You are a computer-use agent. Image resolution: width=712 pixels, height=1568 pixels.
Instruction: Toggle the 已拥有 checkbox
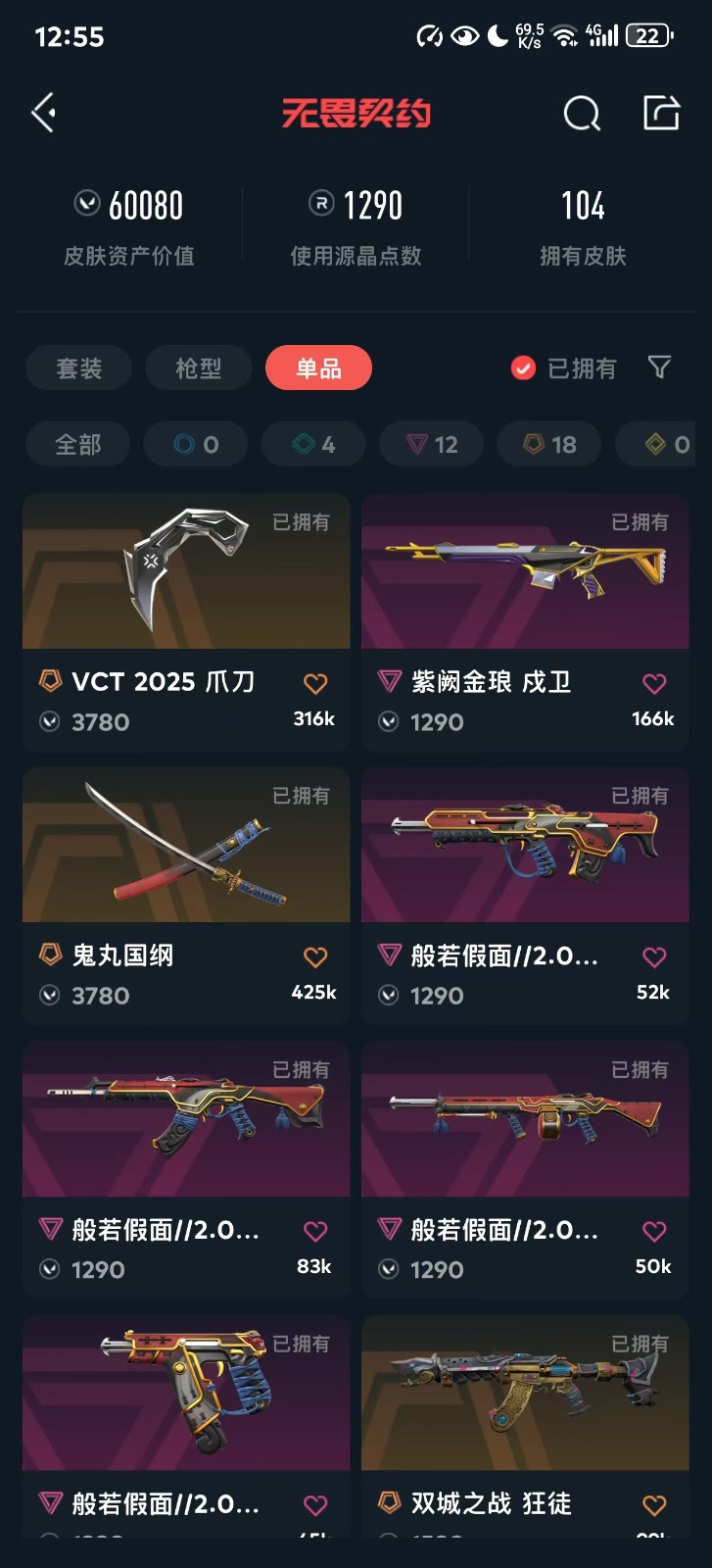(524, 368)
